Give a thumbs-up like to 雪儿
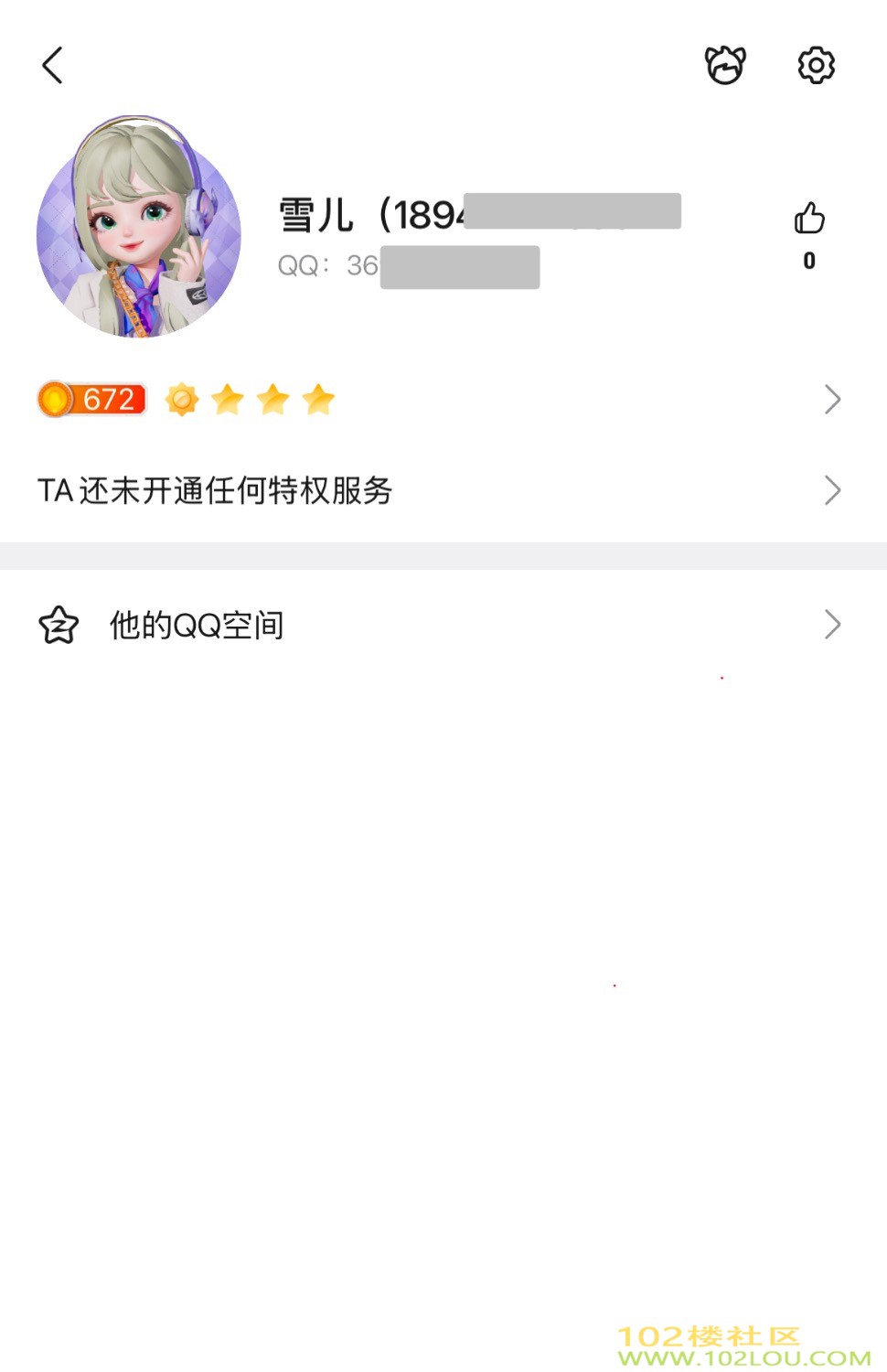887x1372 pixels. tap(809, 220)
